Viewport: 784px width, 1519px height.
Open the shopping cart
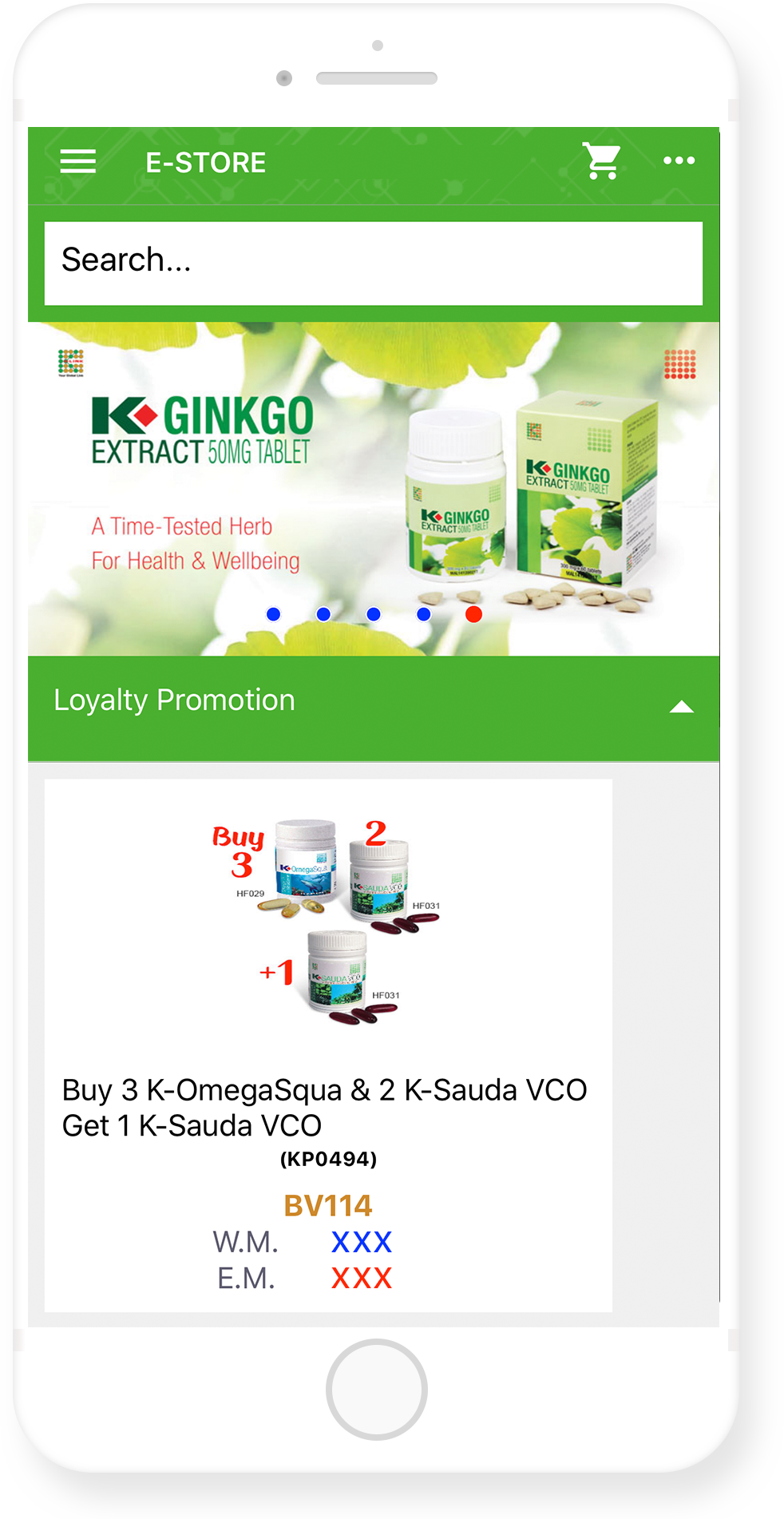(602, 161)
